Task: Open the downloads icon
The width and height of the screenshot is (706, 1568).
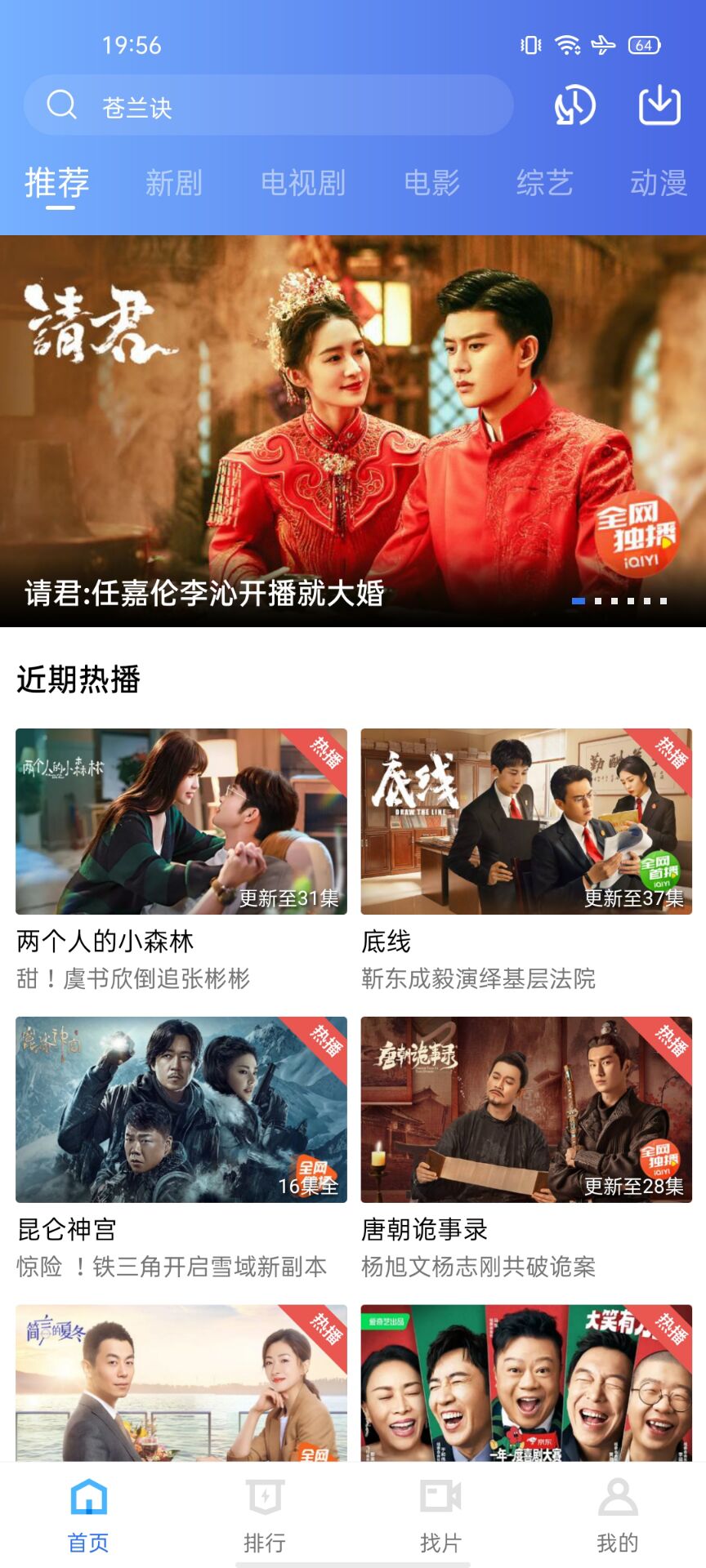Action: point(659,105)
